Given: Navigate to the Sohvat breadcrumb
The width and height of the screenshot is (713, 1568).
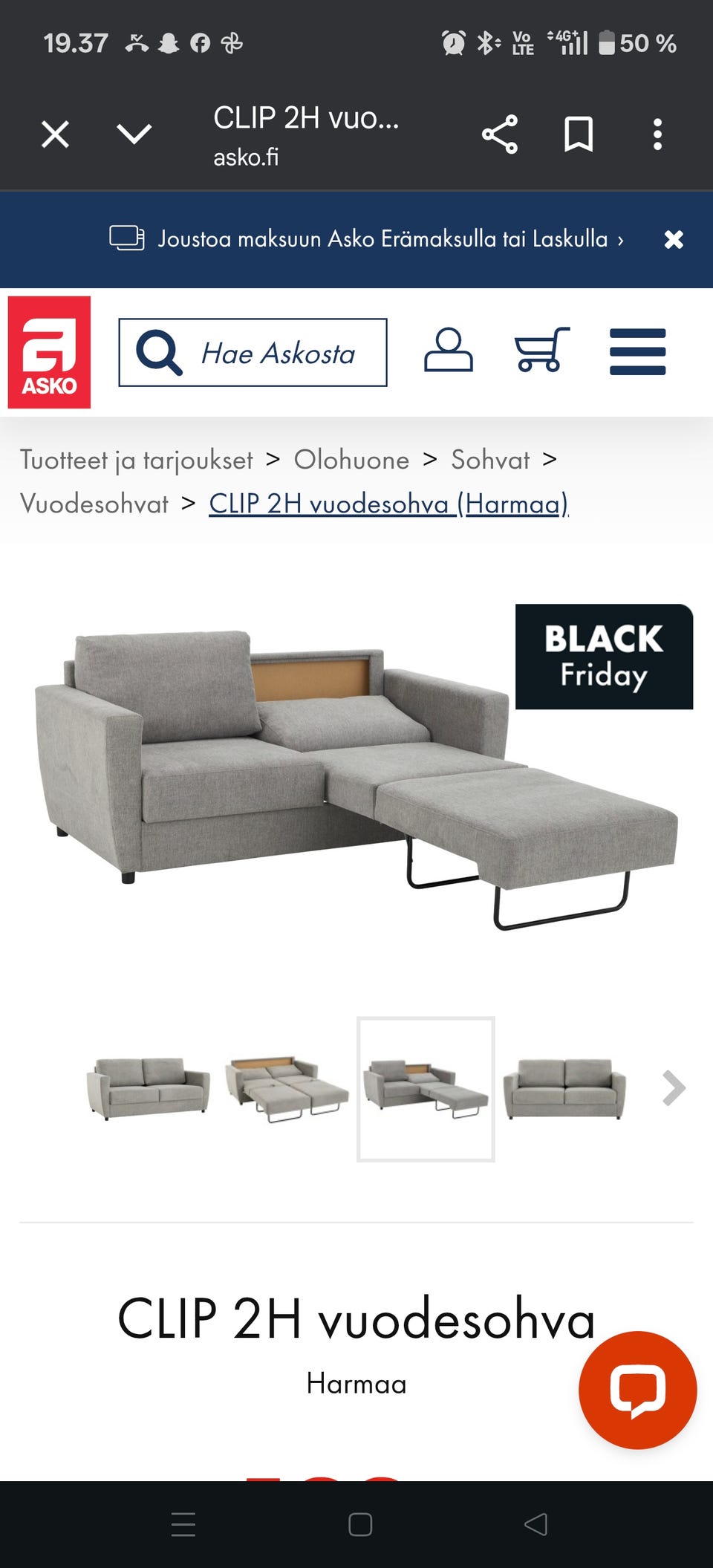Looking at the screenshot, I should (490, 460).
